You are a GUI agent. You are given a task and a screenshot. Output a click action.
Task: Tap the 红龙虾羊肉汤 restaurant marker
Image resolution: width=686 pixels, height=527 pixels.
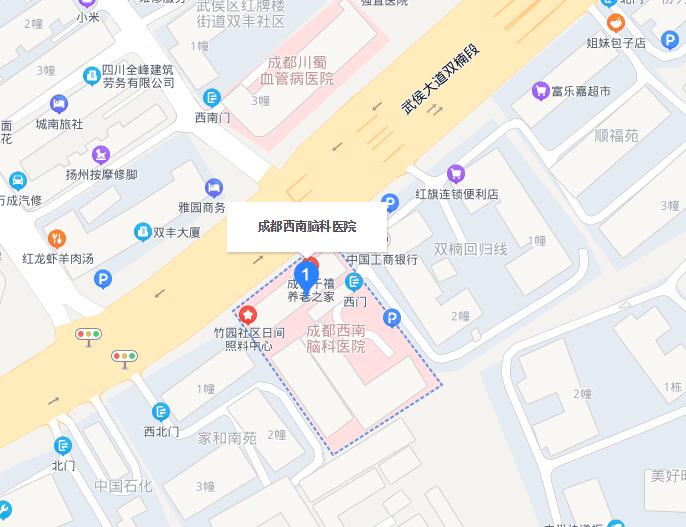[57, 238]
